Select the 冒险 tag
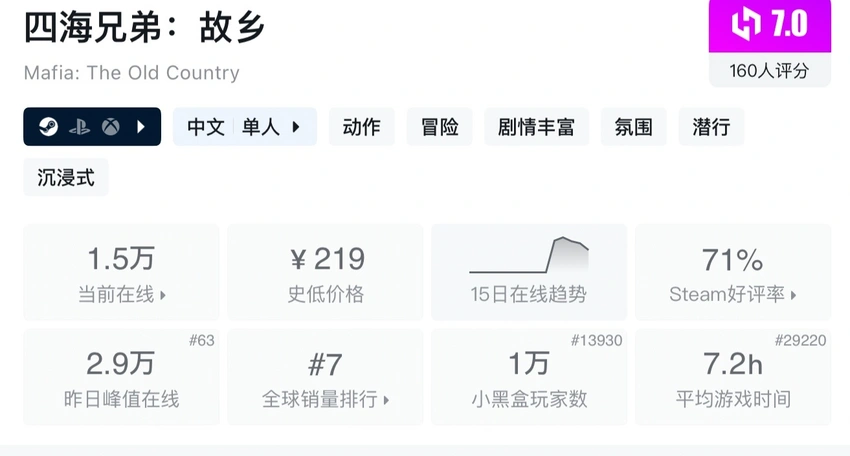The height and width of the screenshot is (456, 850). [440, 127]
